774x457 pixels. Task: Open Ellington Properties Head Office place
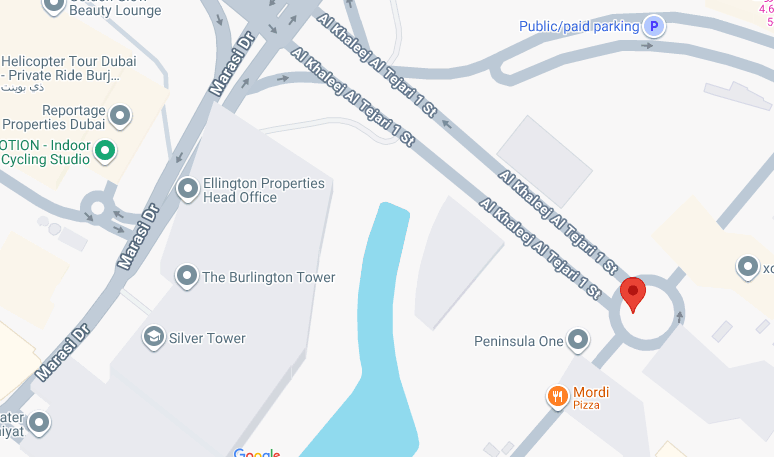coord(187,188)
